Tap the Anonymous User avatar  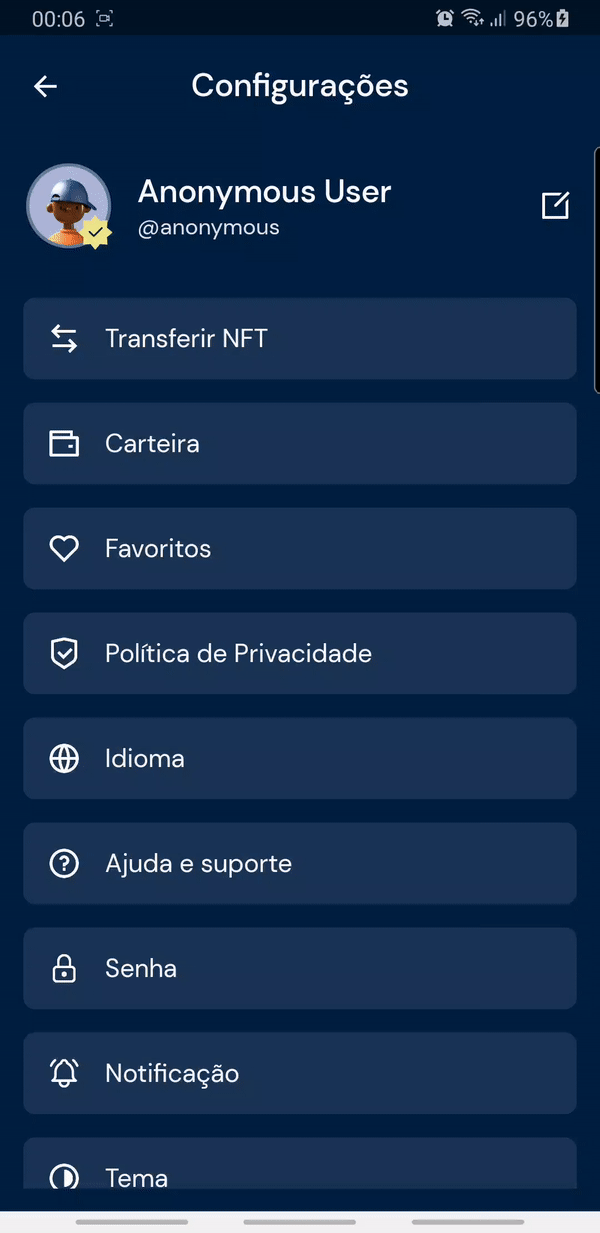coord(68,206)
